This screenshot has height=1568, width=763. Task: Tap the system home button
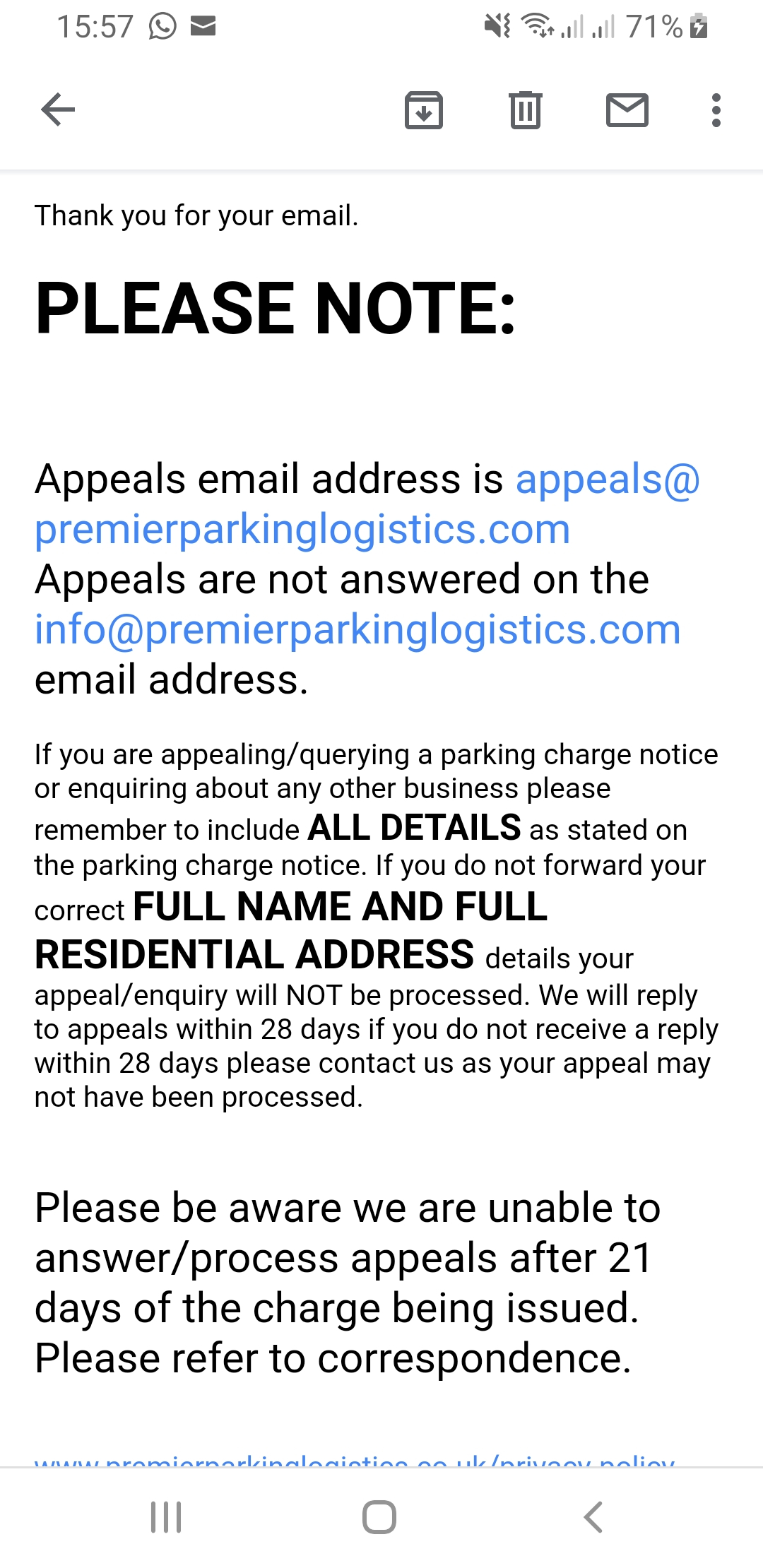(x=379, y=1517)
